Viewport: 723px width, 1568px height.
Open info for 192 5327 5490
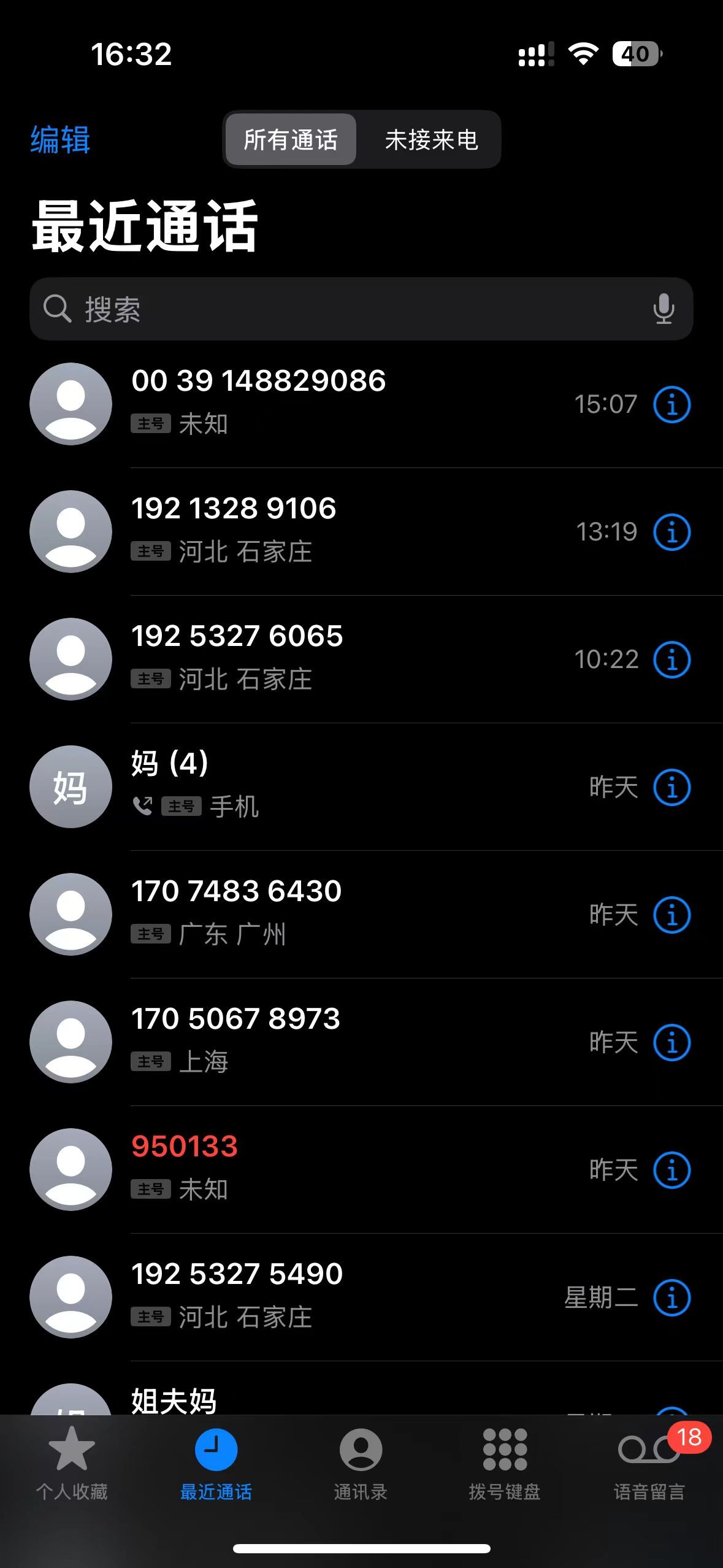(672, 1297)
